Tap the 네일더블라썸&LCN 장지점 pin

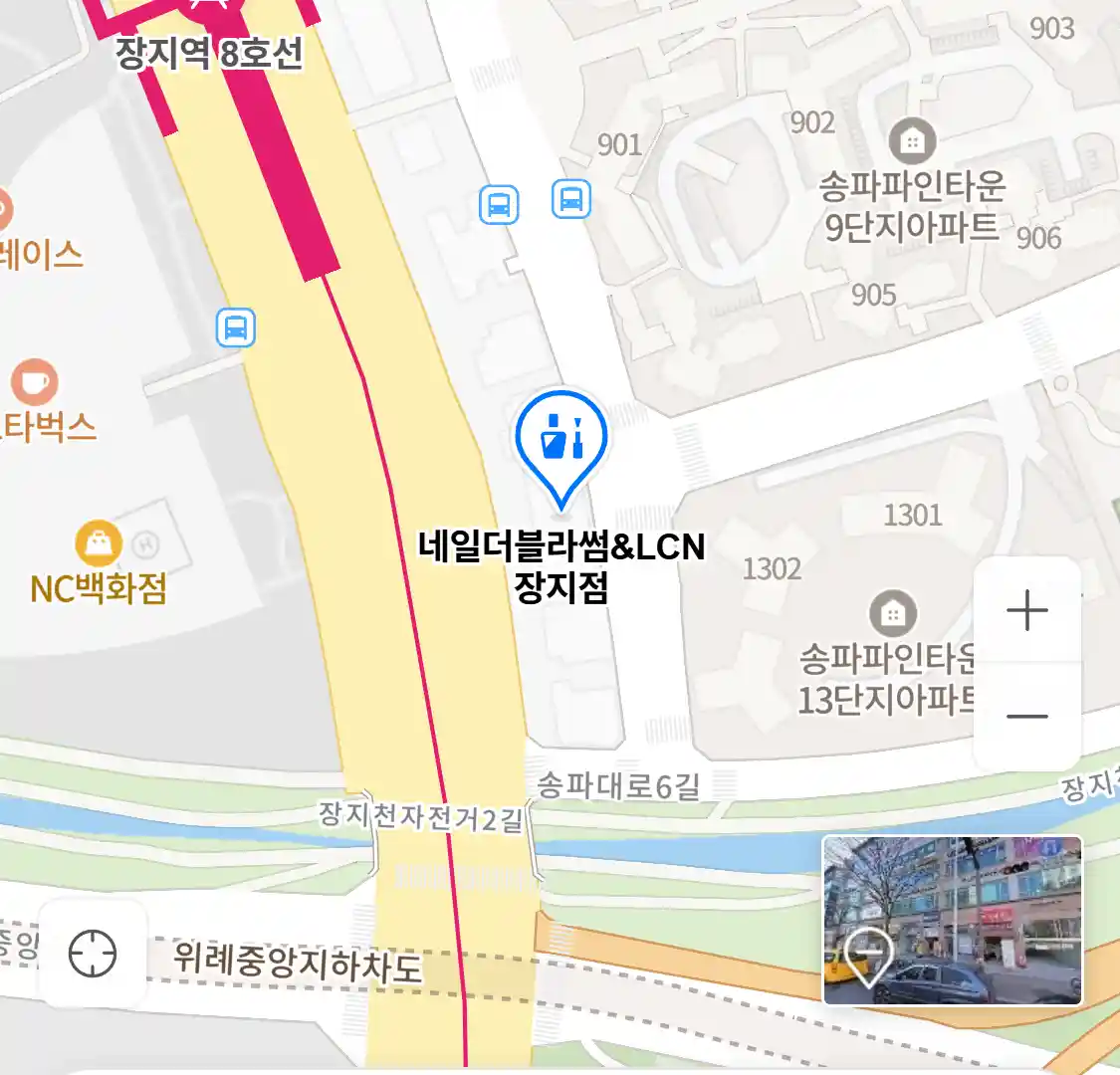(x=561, y=441)
